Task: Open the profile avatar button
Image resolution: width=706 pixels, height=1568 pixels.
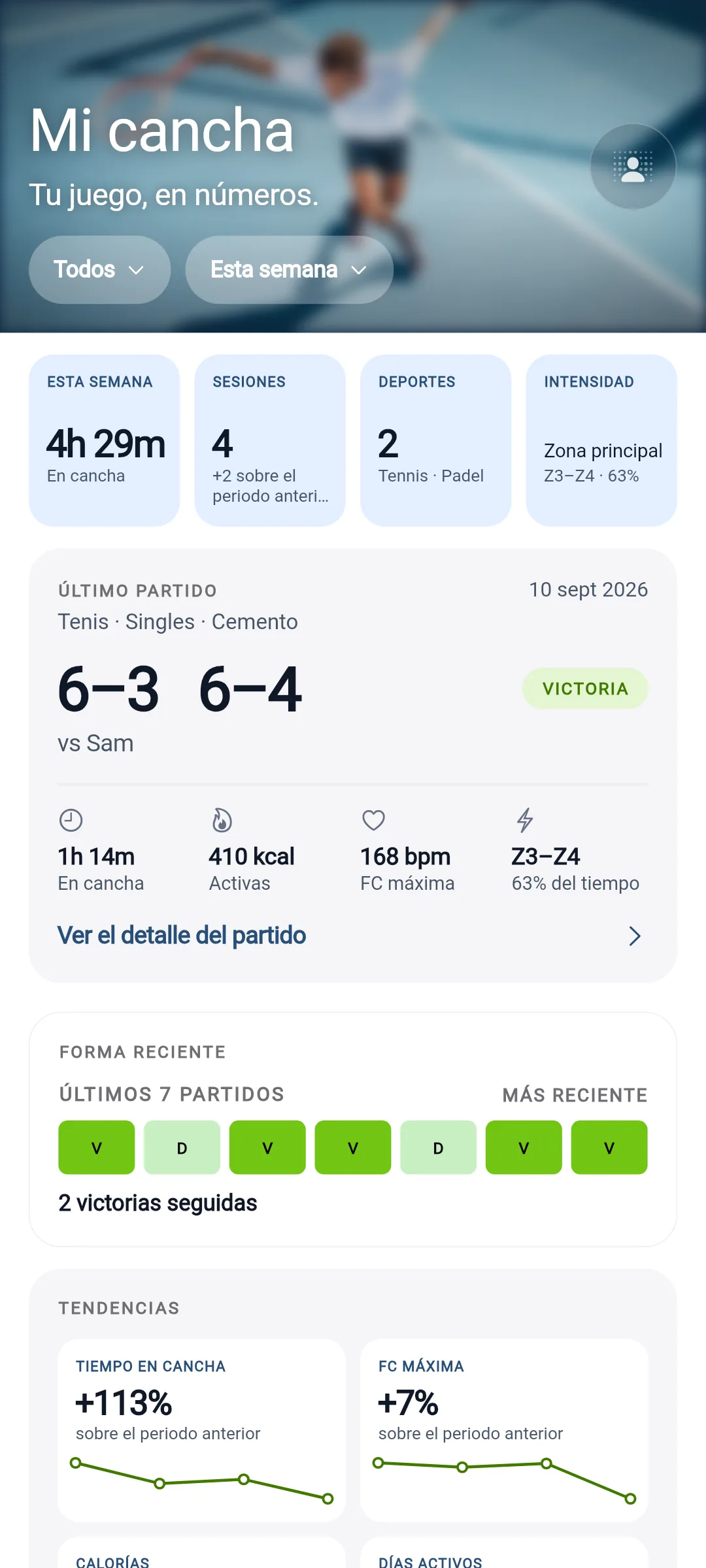Action: click(x=633, y=167)
